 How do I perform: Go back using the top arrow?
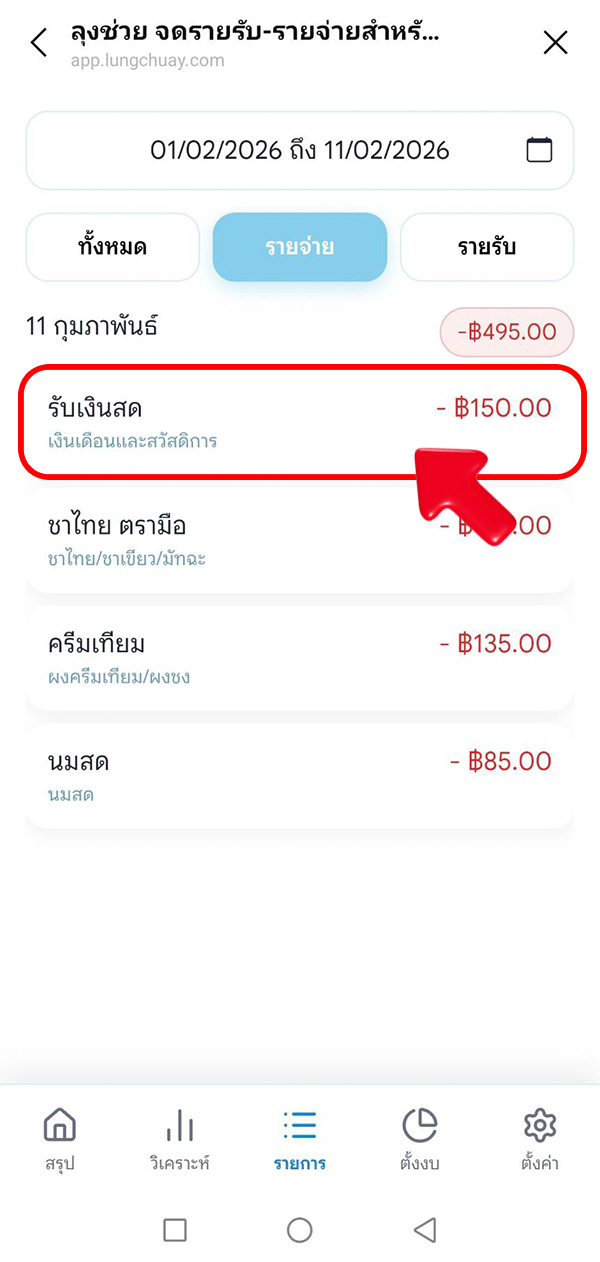point(39,43)
